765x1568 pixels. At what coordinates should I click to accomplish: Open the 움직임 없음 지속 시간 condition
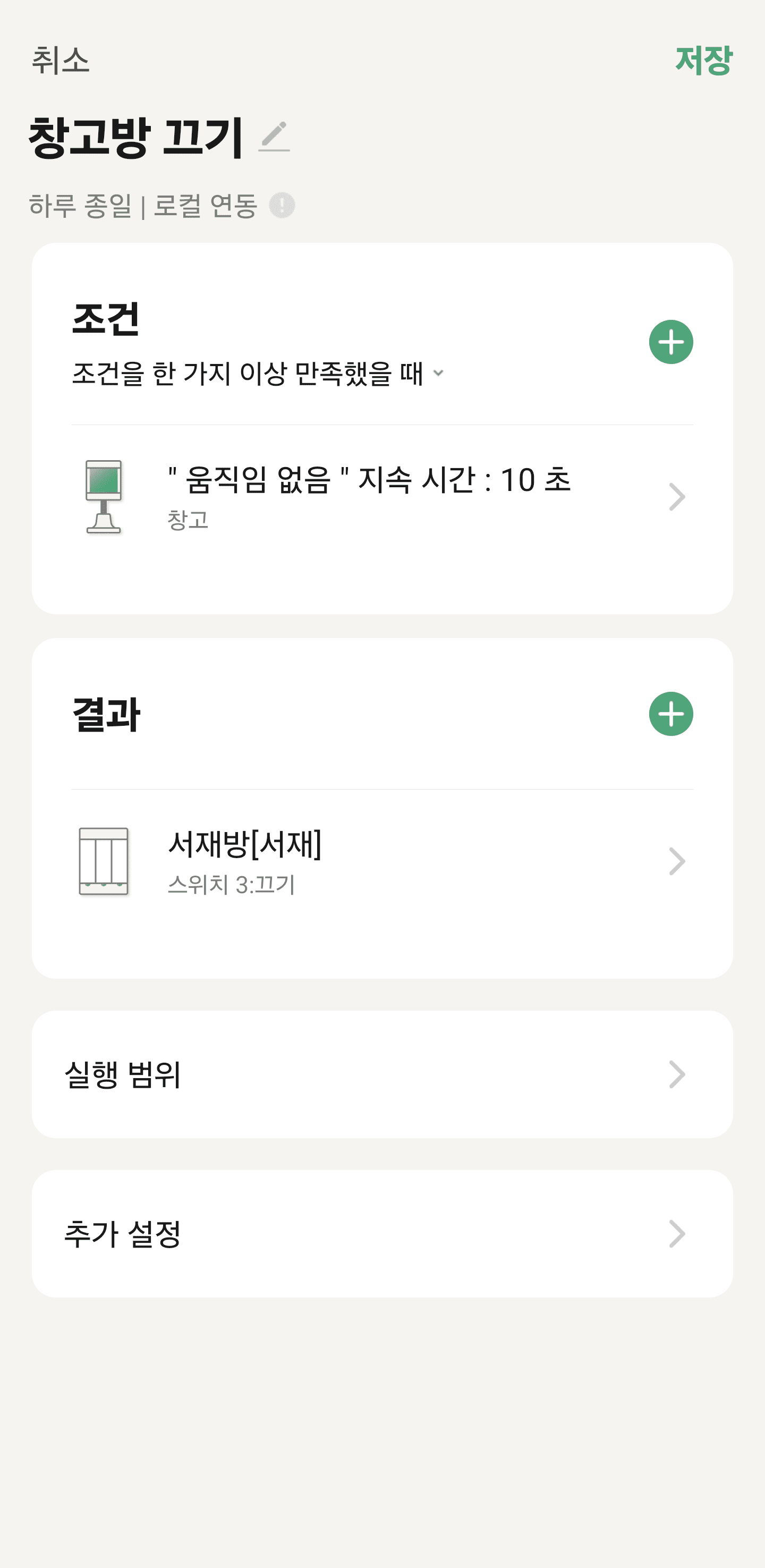pos(382,497)
